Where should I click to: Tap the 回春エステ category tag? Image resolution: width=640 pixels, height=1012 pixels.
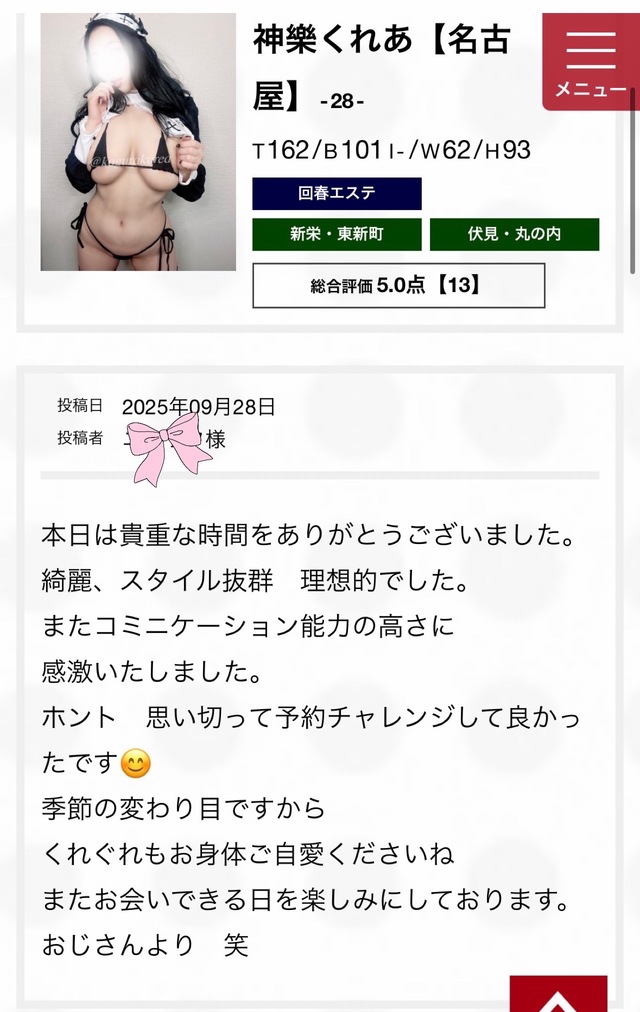tap(336, 193)
